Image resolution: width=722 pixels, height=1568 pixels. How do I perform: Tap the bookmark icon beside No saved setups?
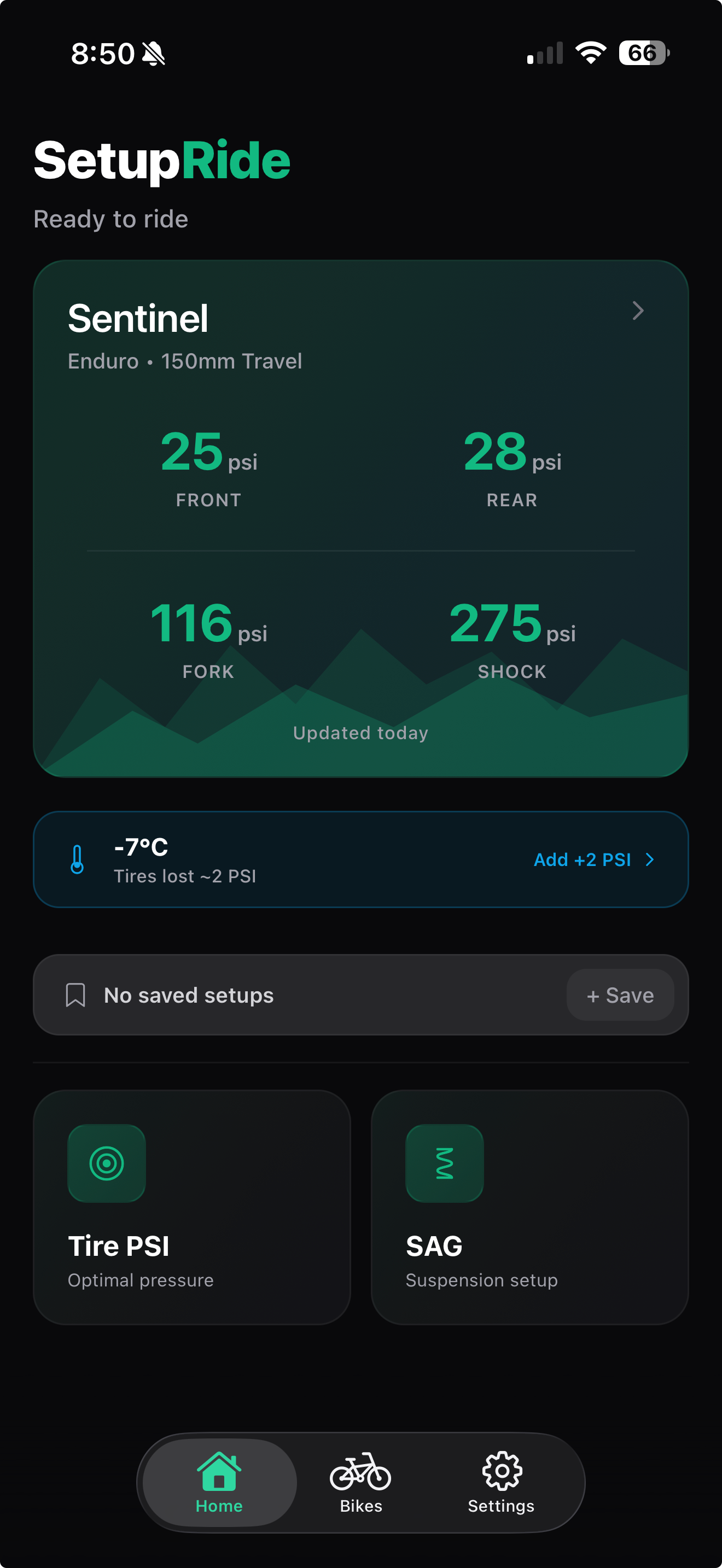[x=75, y=995]
